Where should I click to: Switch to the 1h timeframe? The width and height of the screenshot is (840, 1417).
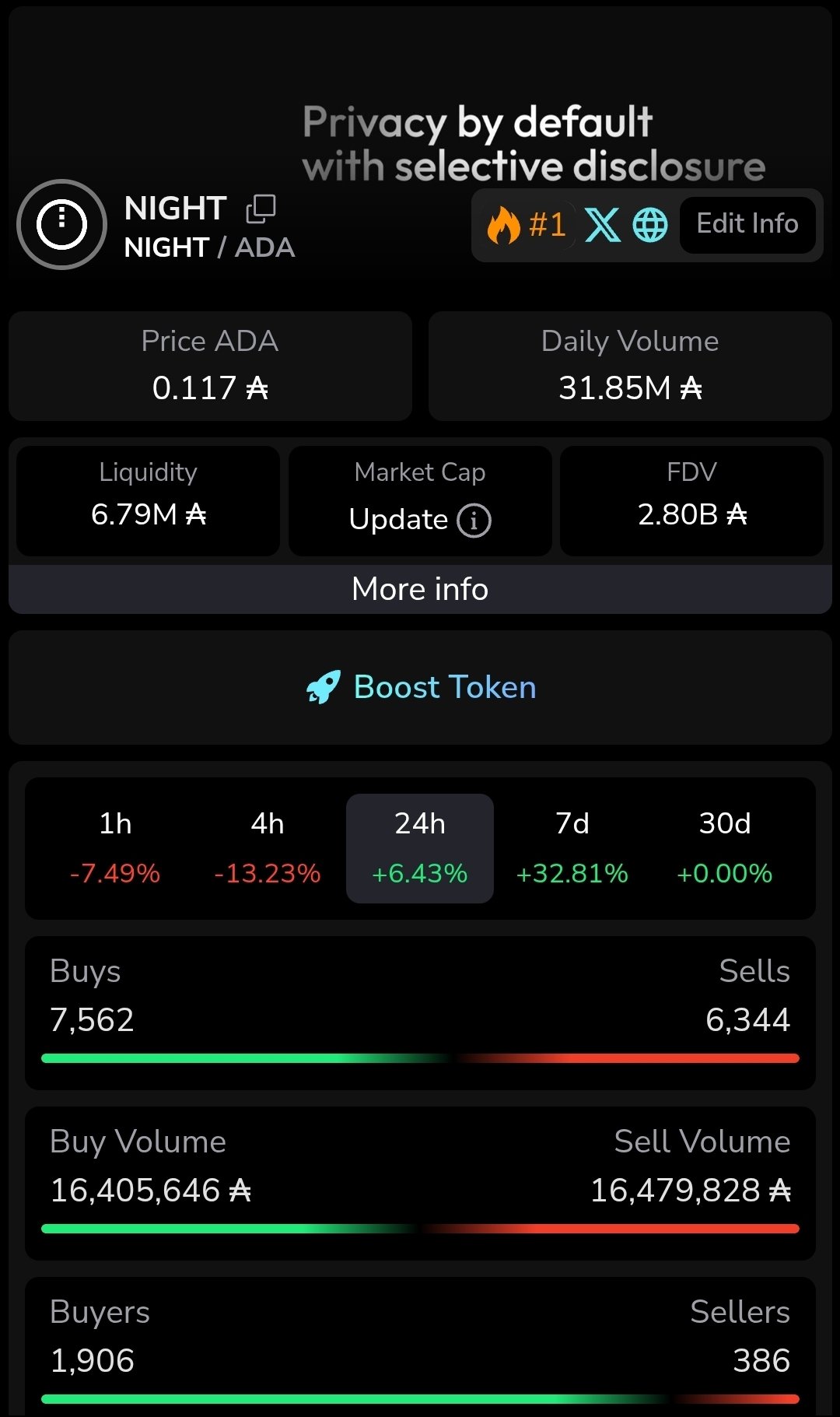[x=115, y=848]
